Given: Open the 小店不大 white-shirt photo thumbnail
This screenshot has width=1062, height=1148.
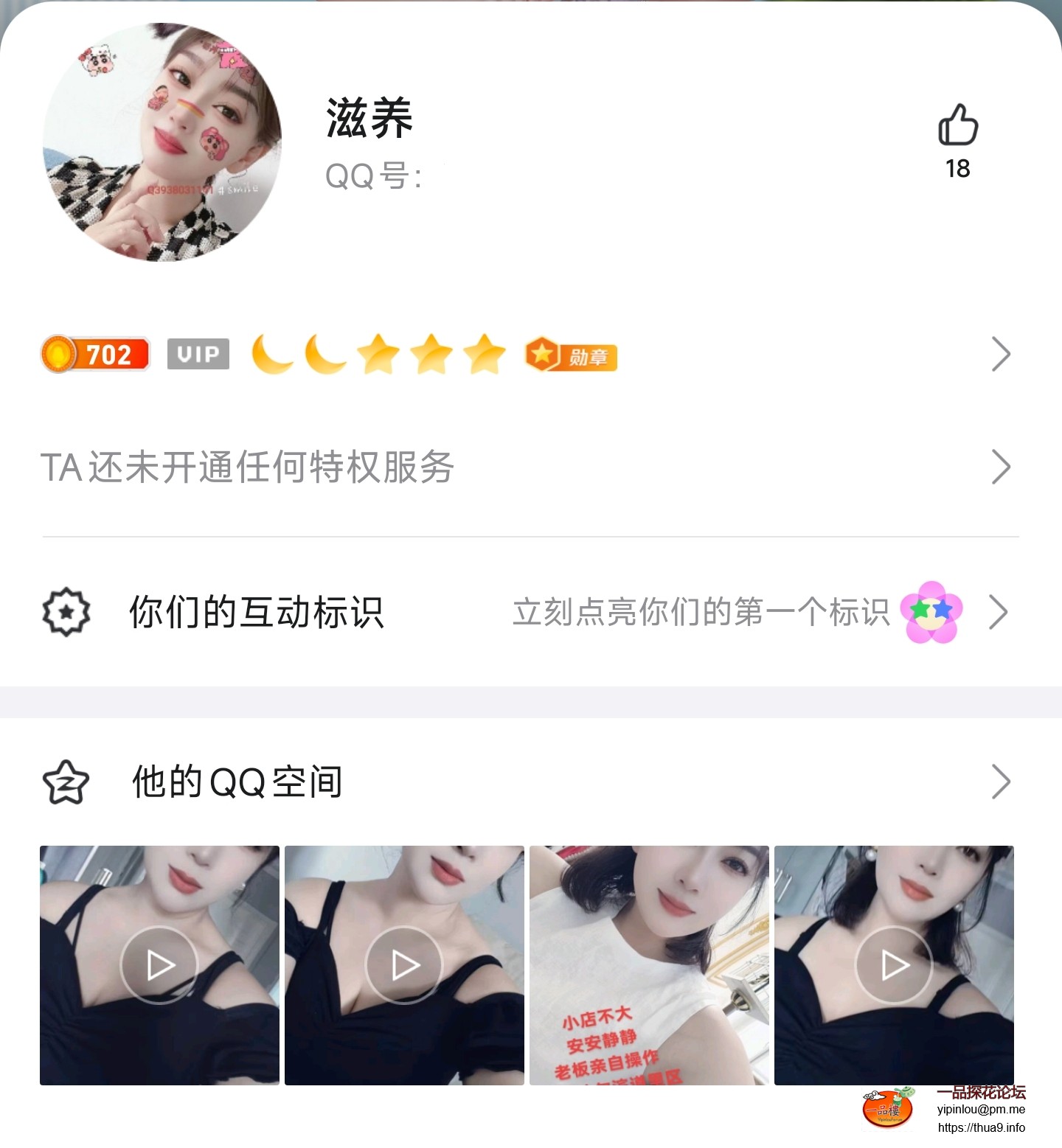Looking at the screenshot, I should pos(648,966).
